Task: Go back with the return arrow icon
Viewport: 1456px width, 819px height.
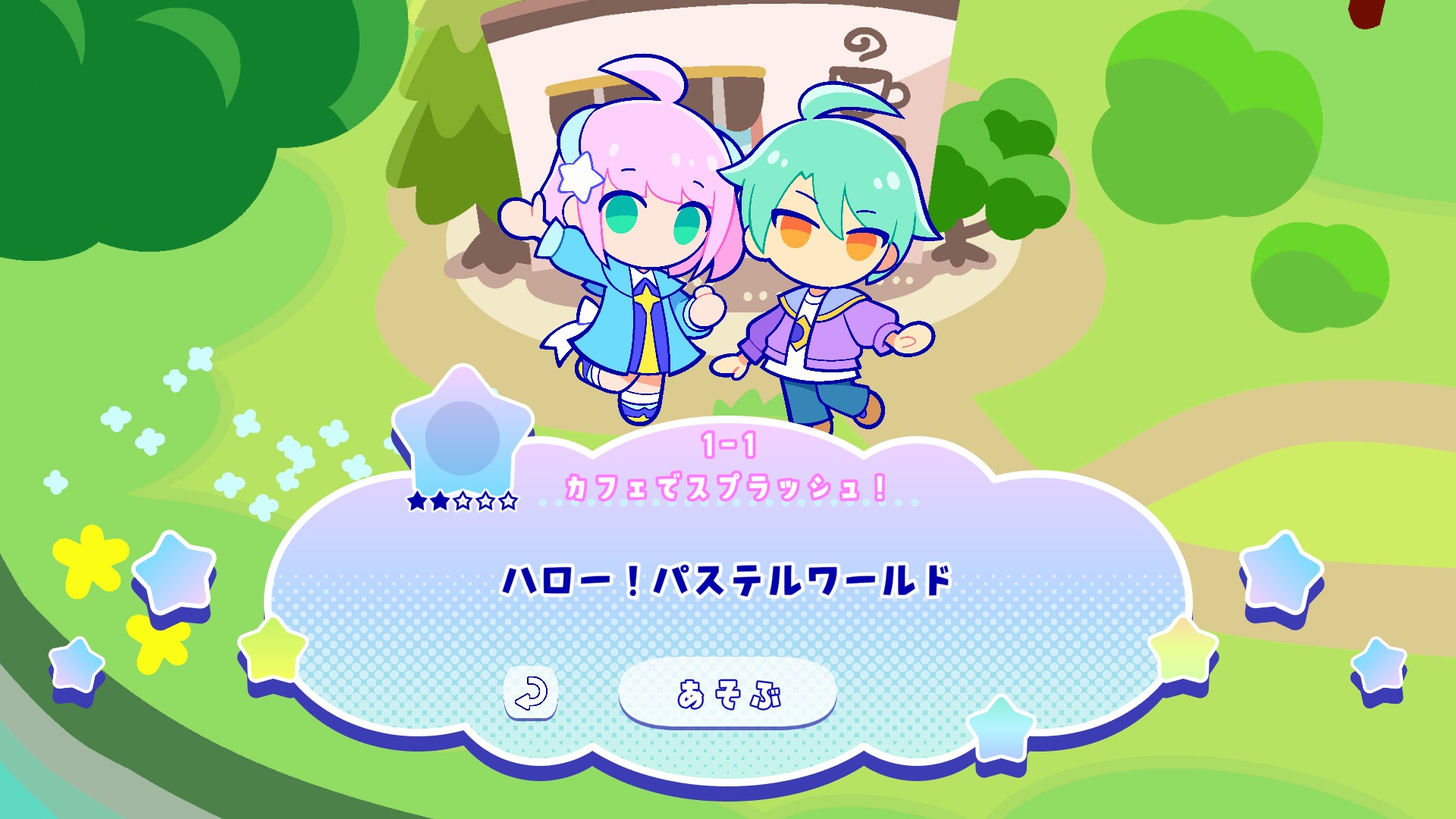Action: point(531,693)
